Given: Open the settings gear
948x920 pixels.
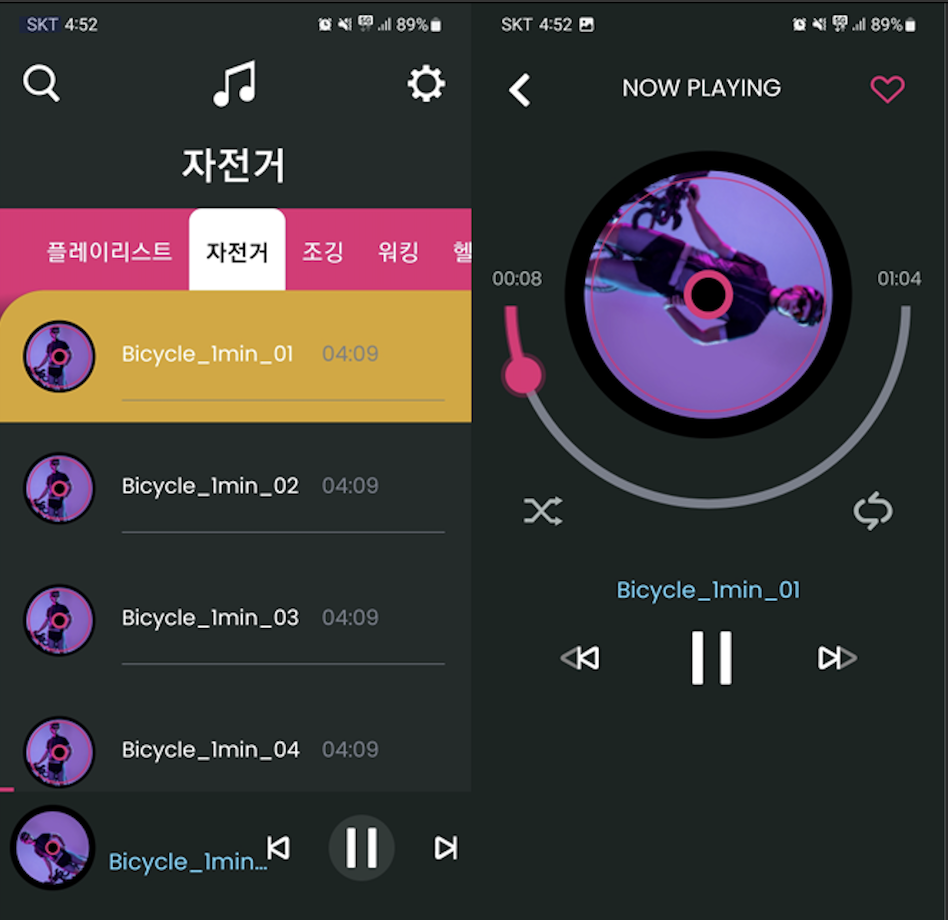Looking at the screenshot, I should [x=426, y=84].
